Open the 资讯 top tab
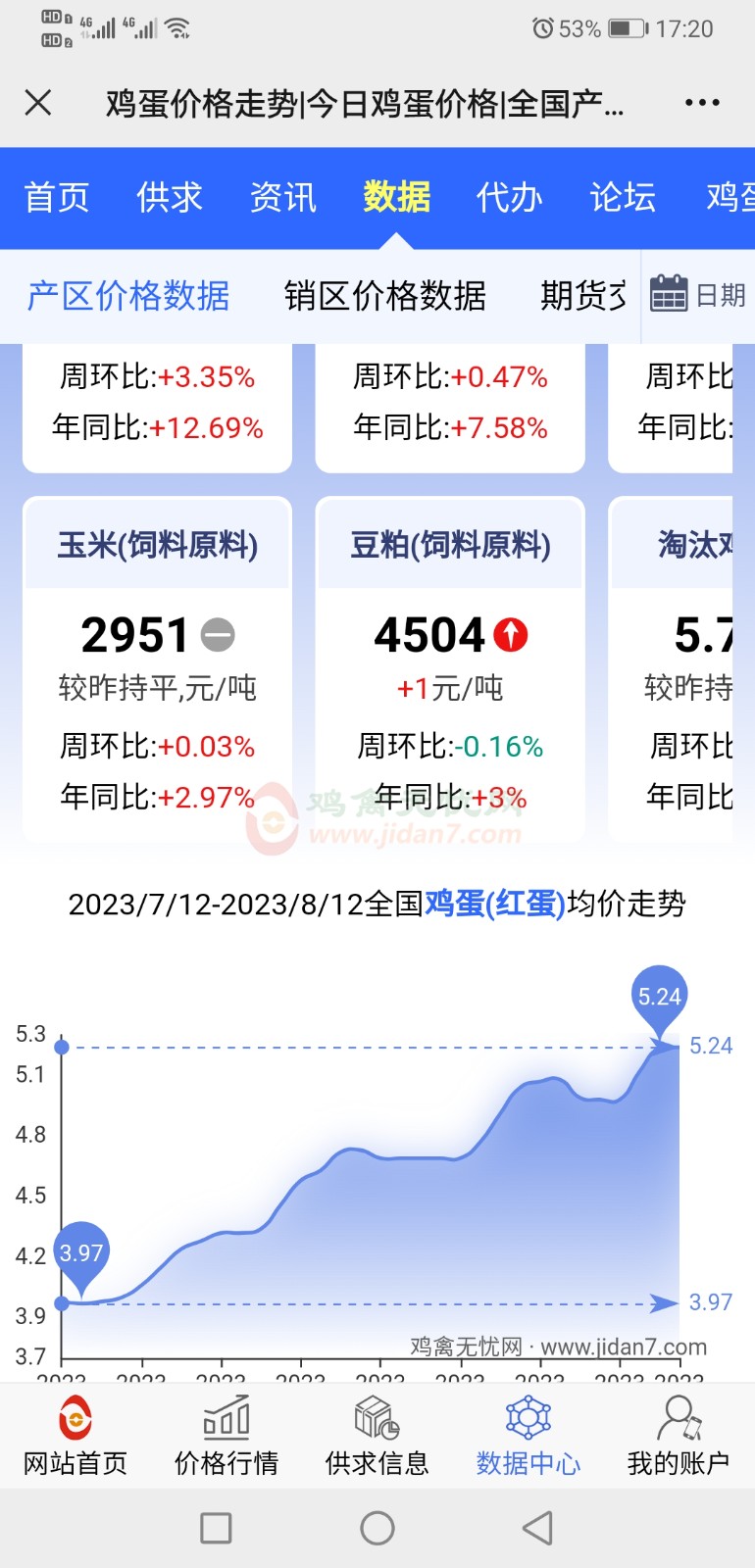The width and height of the screenshot is (755, 1568). pyautogui.click(x=283, y=197)
